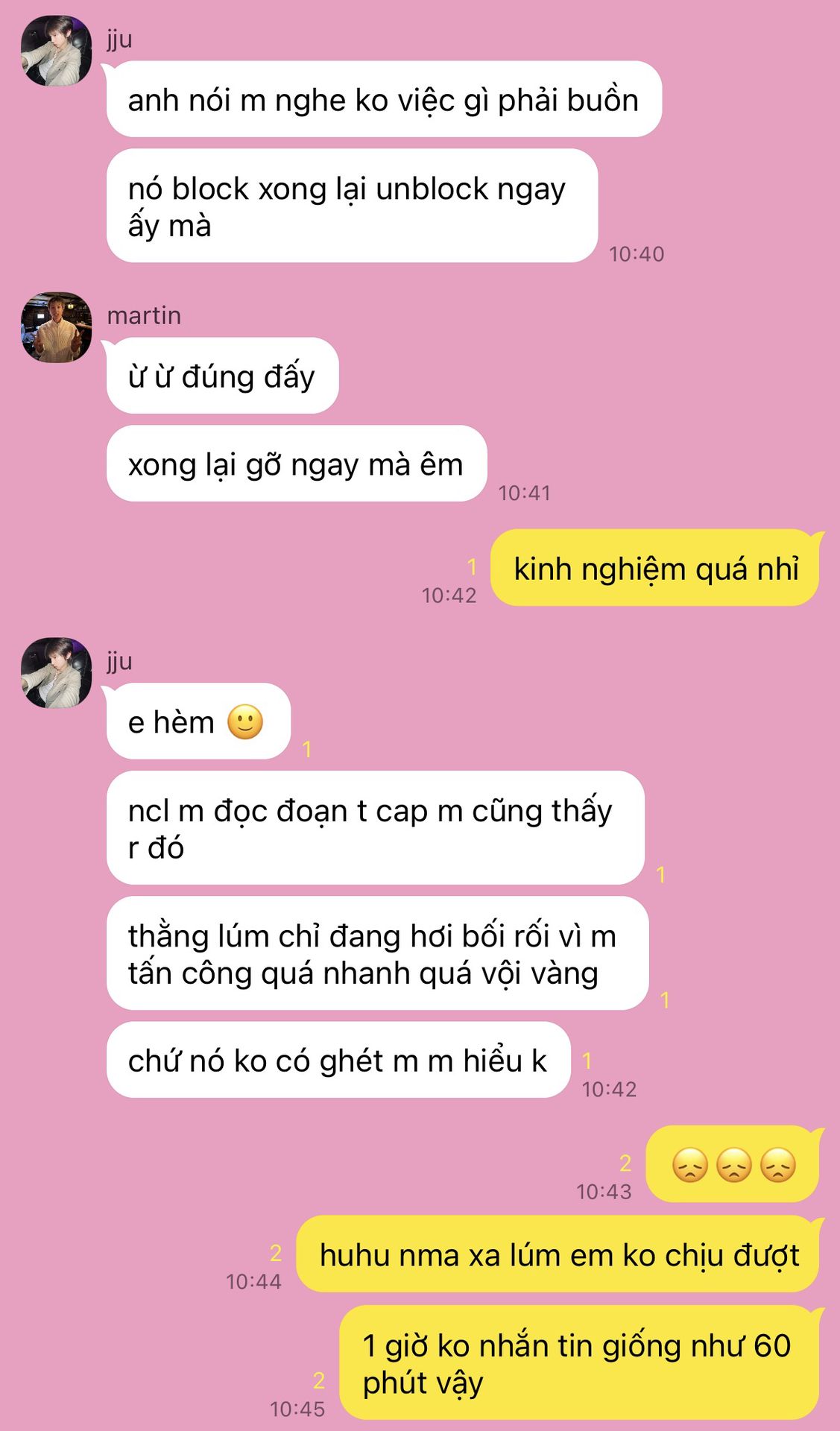Tap jju's avatar beside 'e hèm' message
840x1431 pixels.
point(56,672)
